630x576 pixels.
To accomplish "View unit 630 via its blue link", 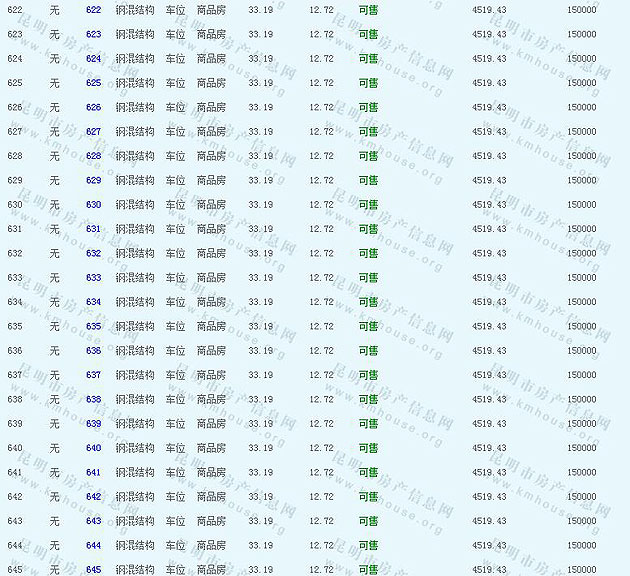I will coord(93,205).
